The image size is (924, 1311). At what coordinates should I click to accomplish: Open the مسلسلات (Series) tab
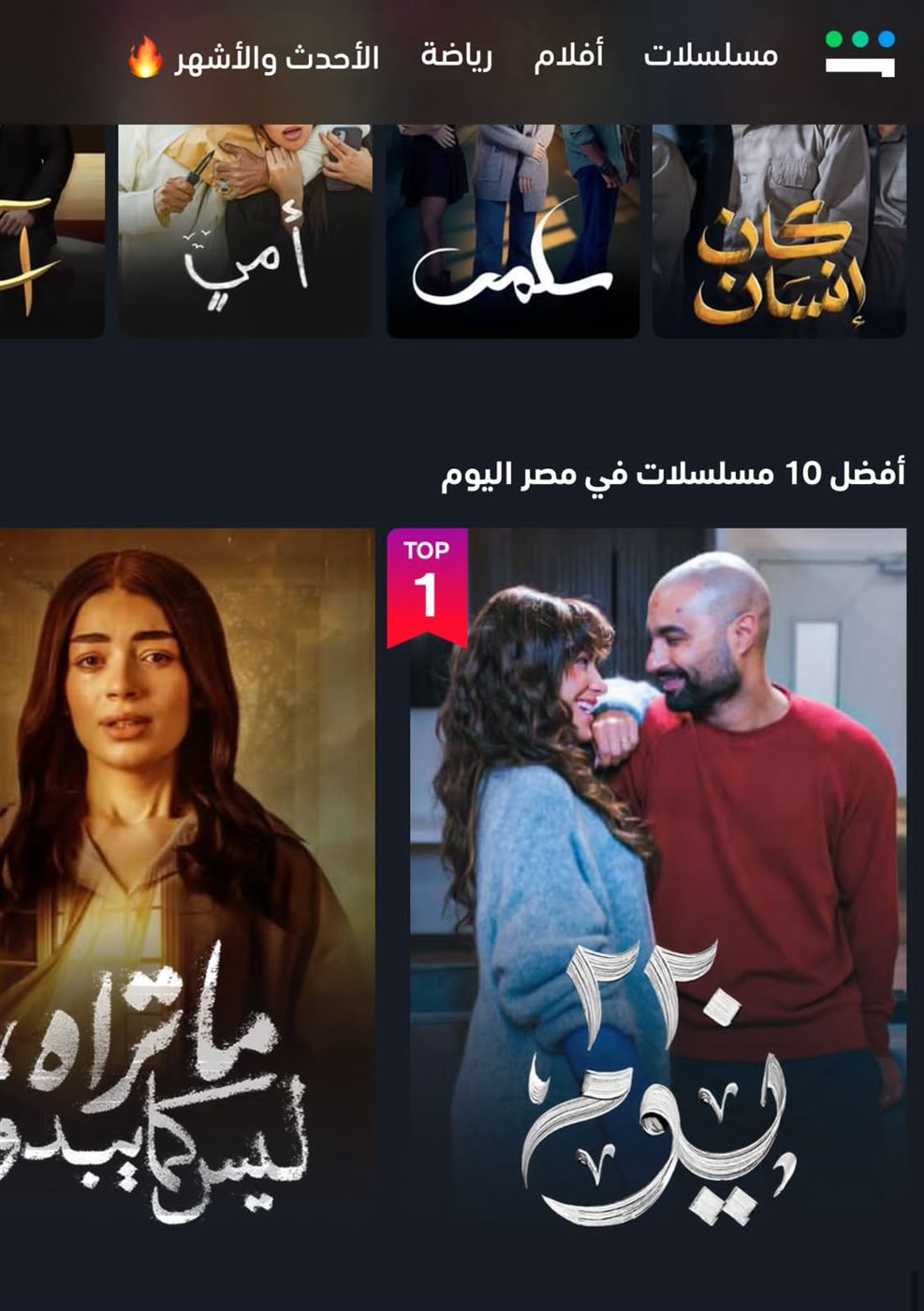(711, 56)
